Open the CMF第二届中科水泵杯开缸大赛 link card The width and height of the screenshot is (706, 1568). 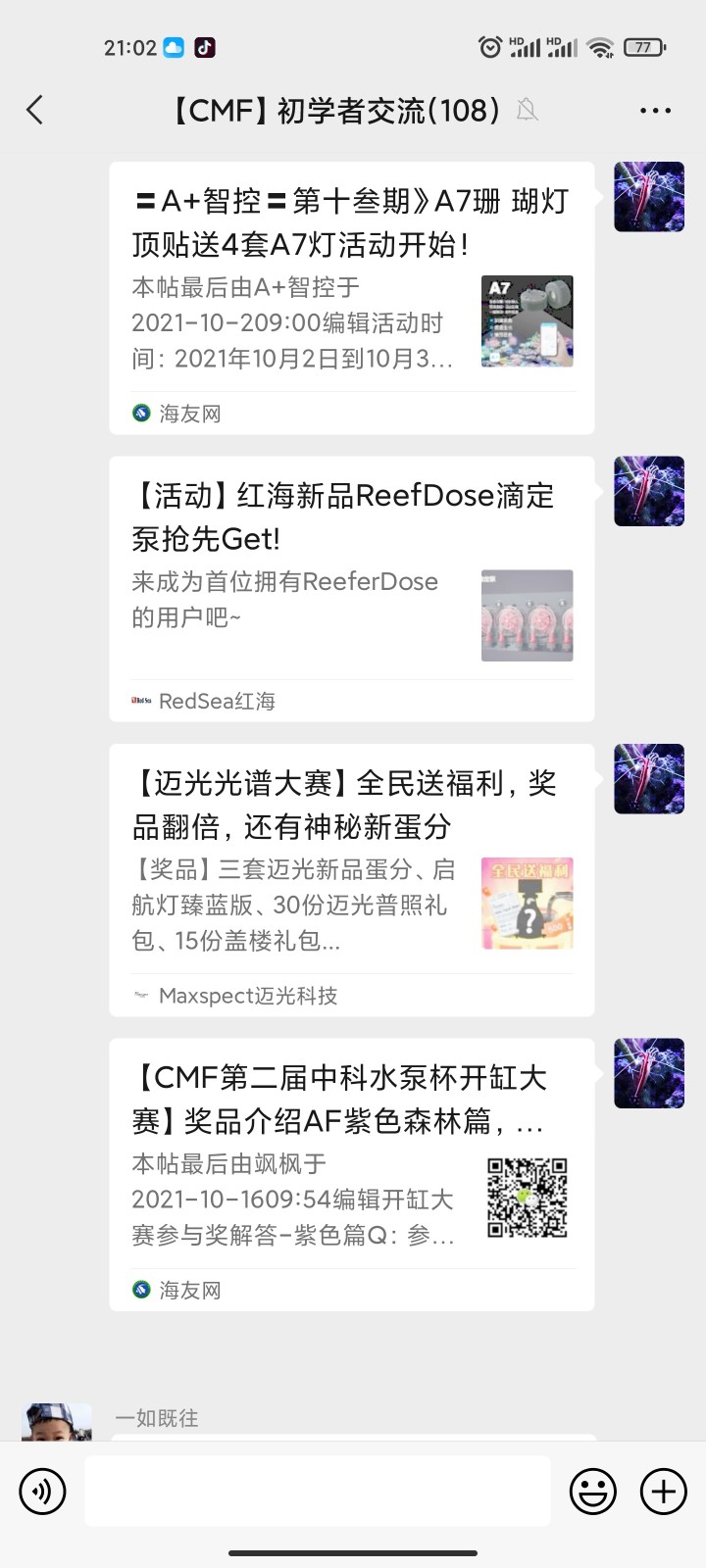coord(351,1173)
